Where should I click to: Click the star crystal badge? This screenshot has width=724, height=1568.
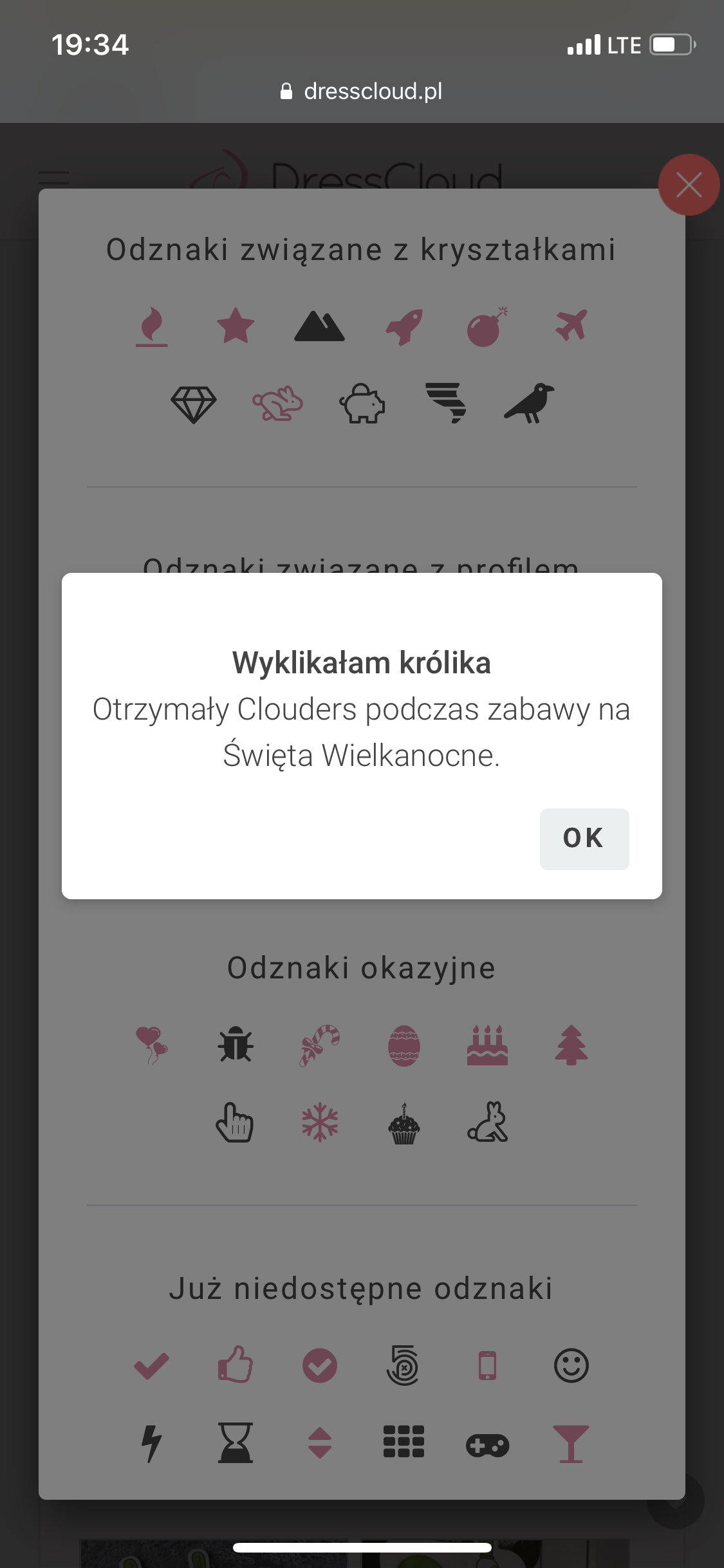(236, 326)
